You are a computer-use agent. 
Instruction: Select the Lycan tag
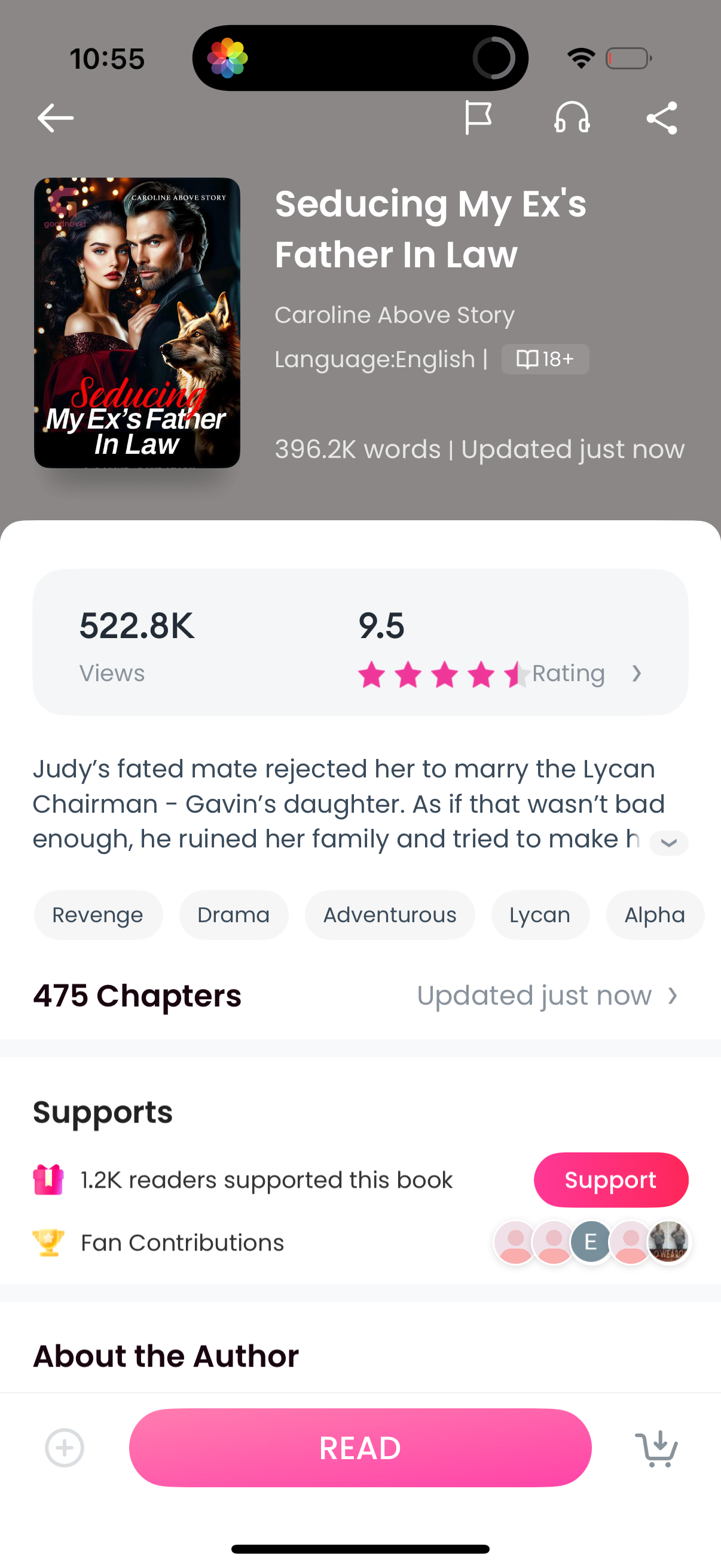(x=540, y=914)
